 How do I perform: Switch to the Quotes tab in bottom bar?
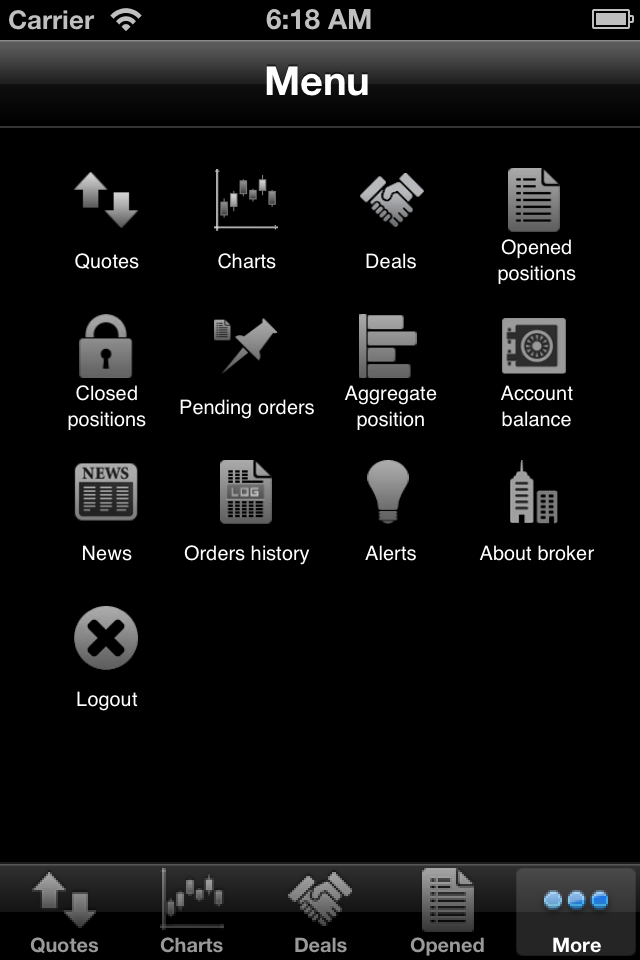64,912
